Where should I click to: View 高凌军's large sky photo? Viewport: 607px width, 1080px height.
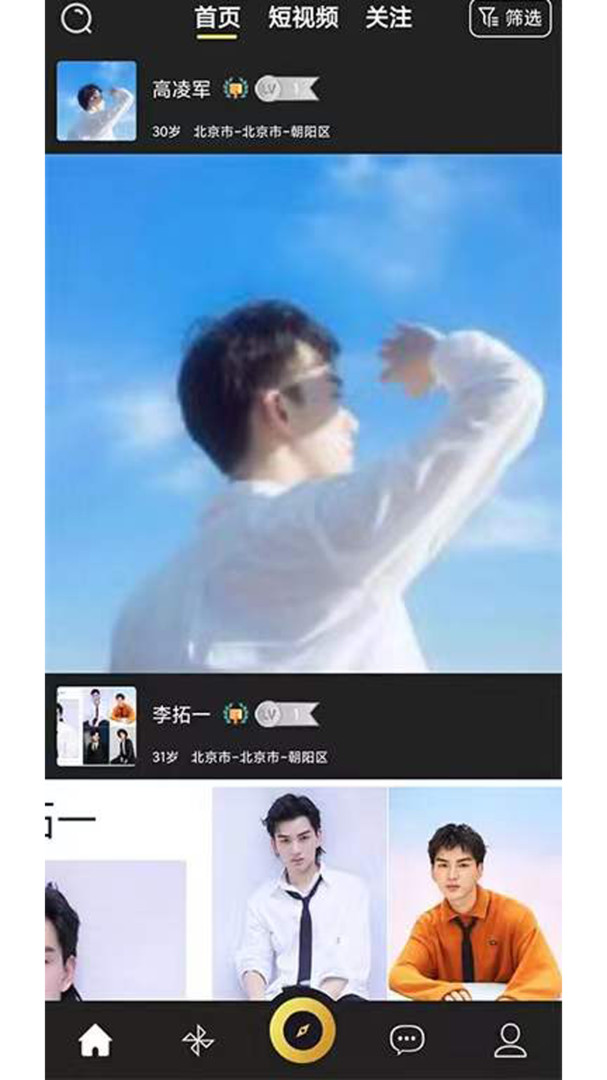(303, 412)
